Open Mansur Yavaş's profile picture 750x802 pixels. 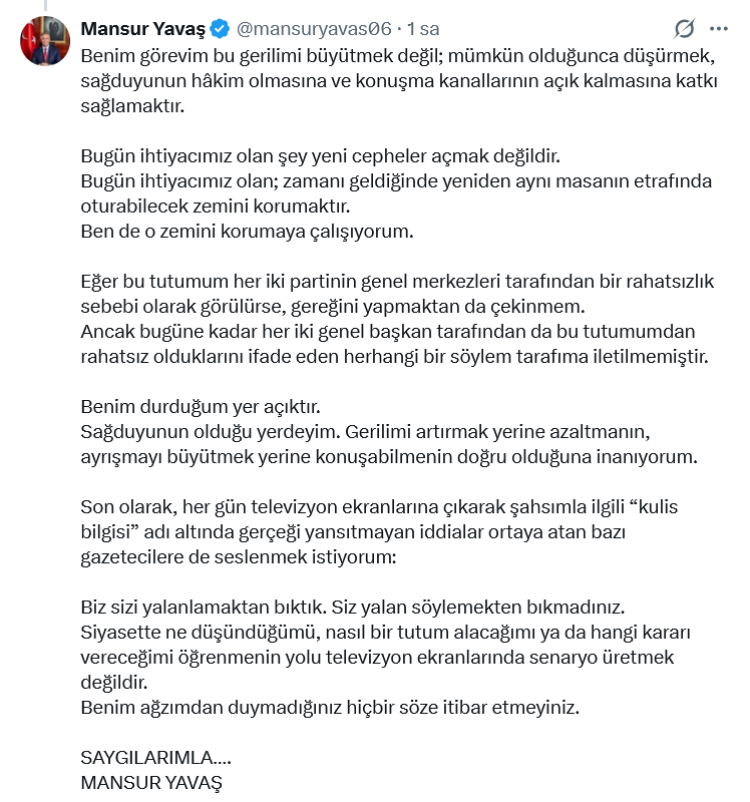[45, 41]
